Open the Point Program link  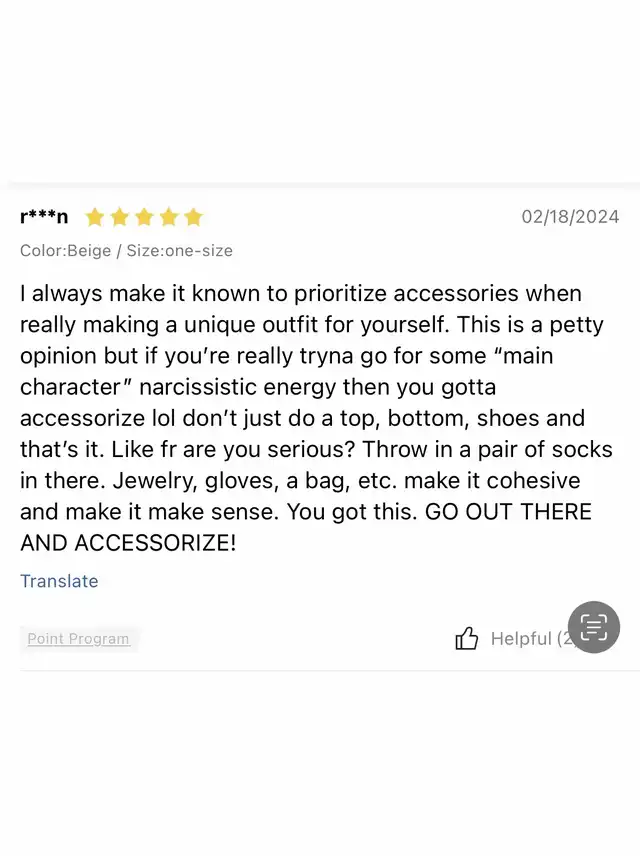(79, 639)
